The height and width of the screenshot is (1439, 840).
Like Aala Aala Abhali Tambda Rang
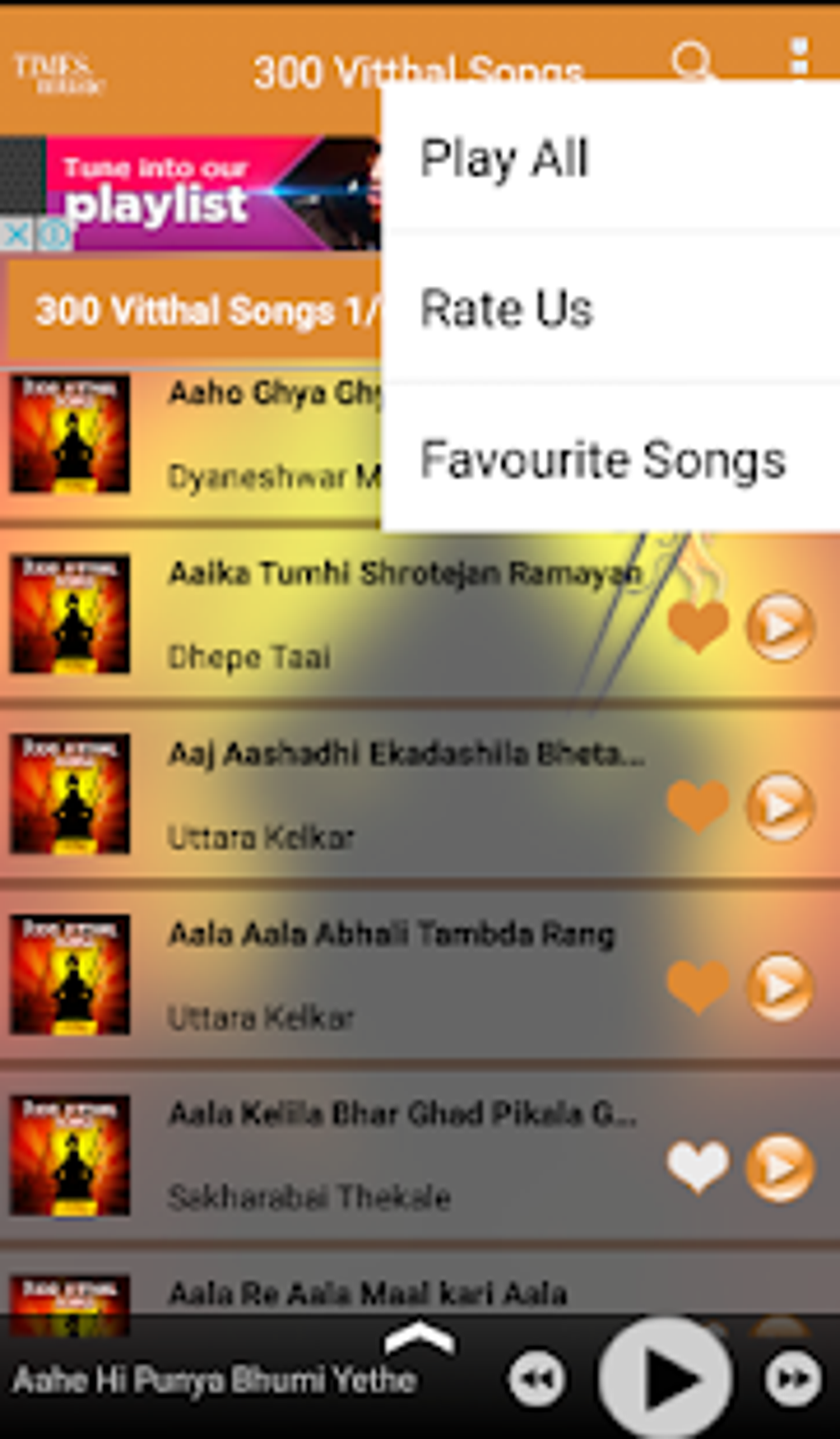pos(698,986)
